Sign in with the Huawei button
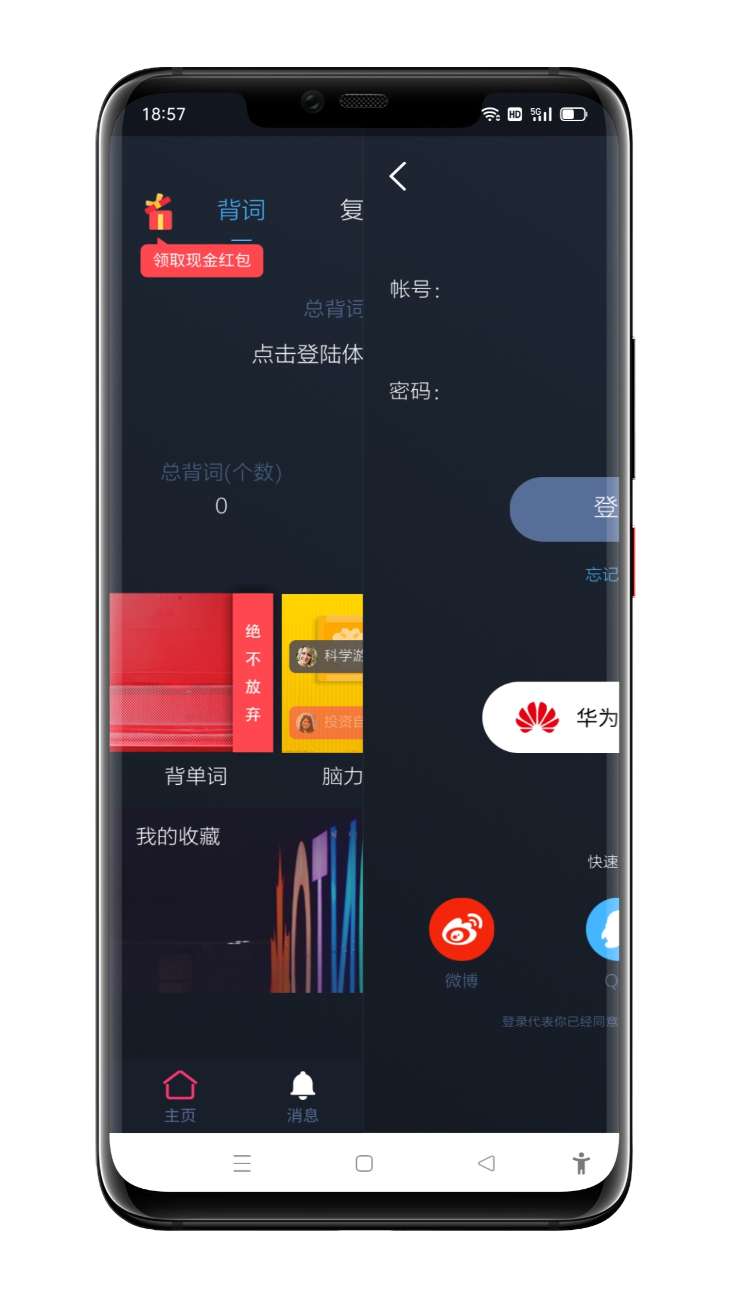The image size is (731, 1300). 551,717
